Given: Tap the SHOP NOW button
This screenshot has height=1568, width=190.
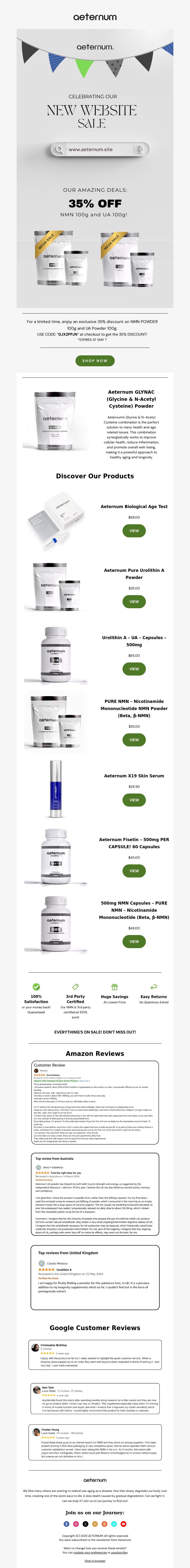Looking at the screenshot, I should click(95, 360).
